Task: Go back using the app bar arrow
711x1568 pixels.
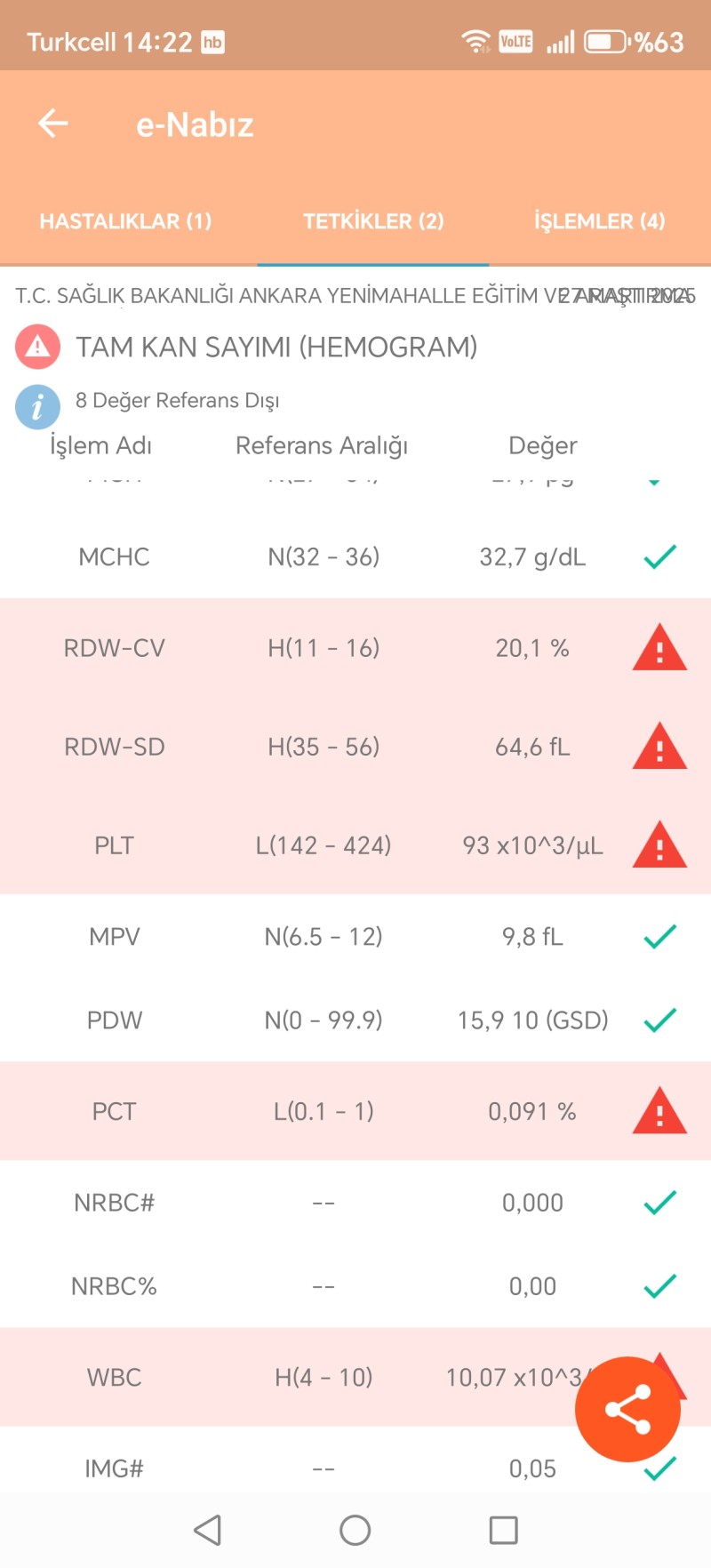Action: click(53, 124)
